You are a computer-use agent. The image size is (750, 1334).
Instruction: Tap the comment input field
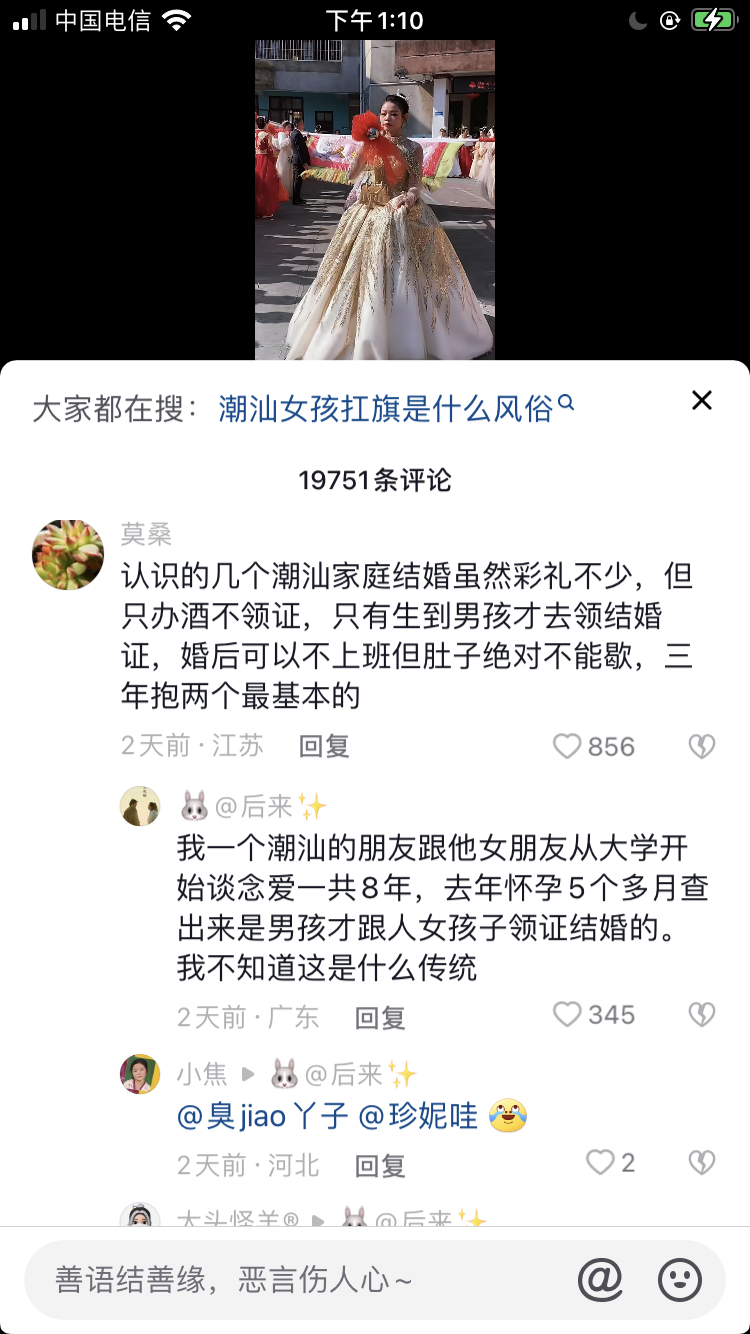(x=300, y=1280)
